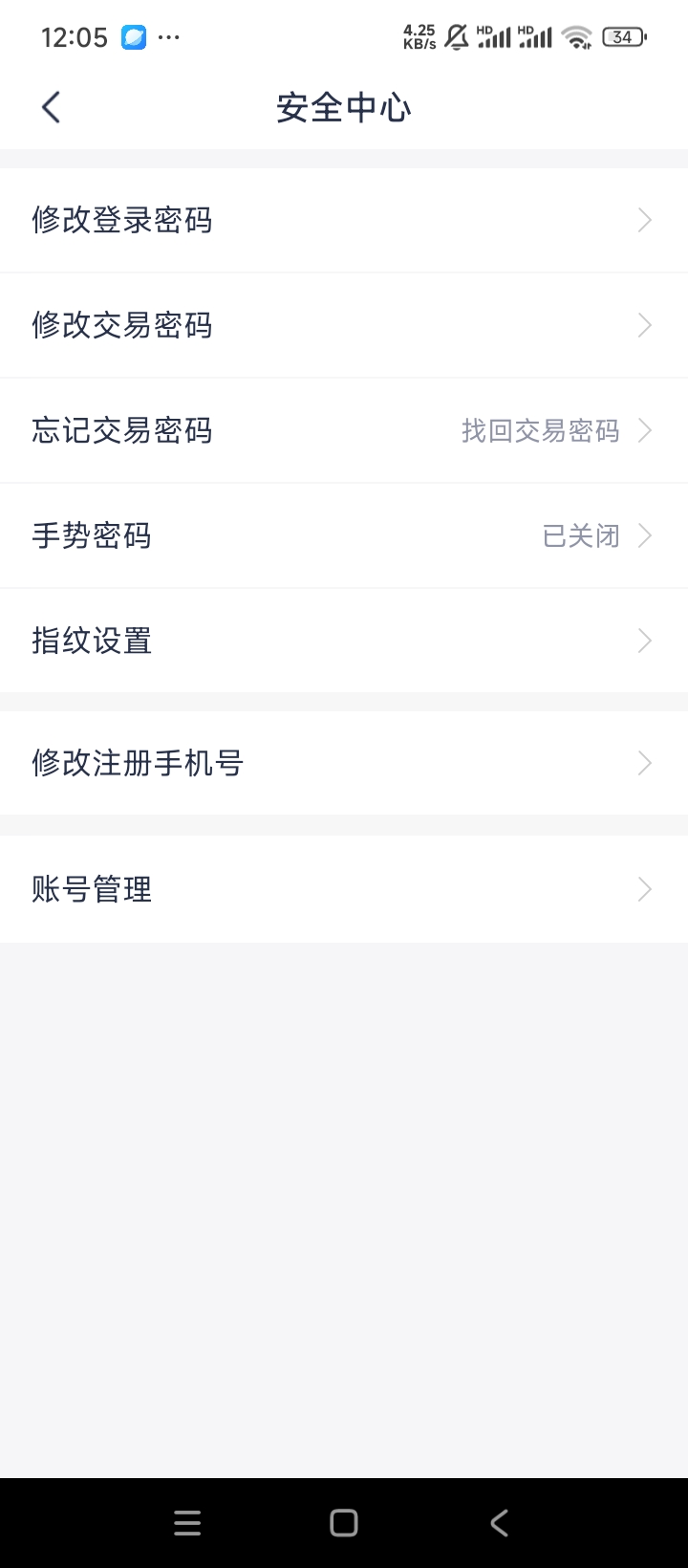This screenshot has height=1568, width=688.
Task: Open recent apps from navigation bar
Action: (187, 1523)
